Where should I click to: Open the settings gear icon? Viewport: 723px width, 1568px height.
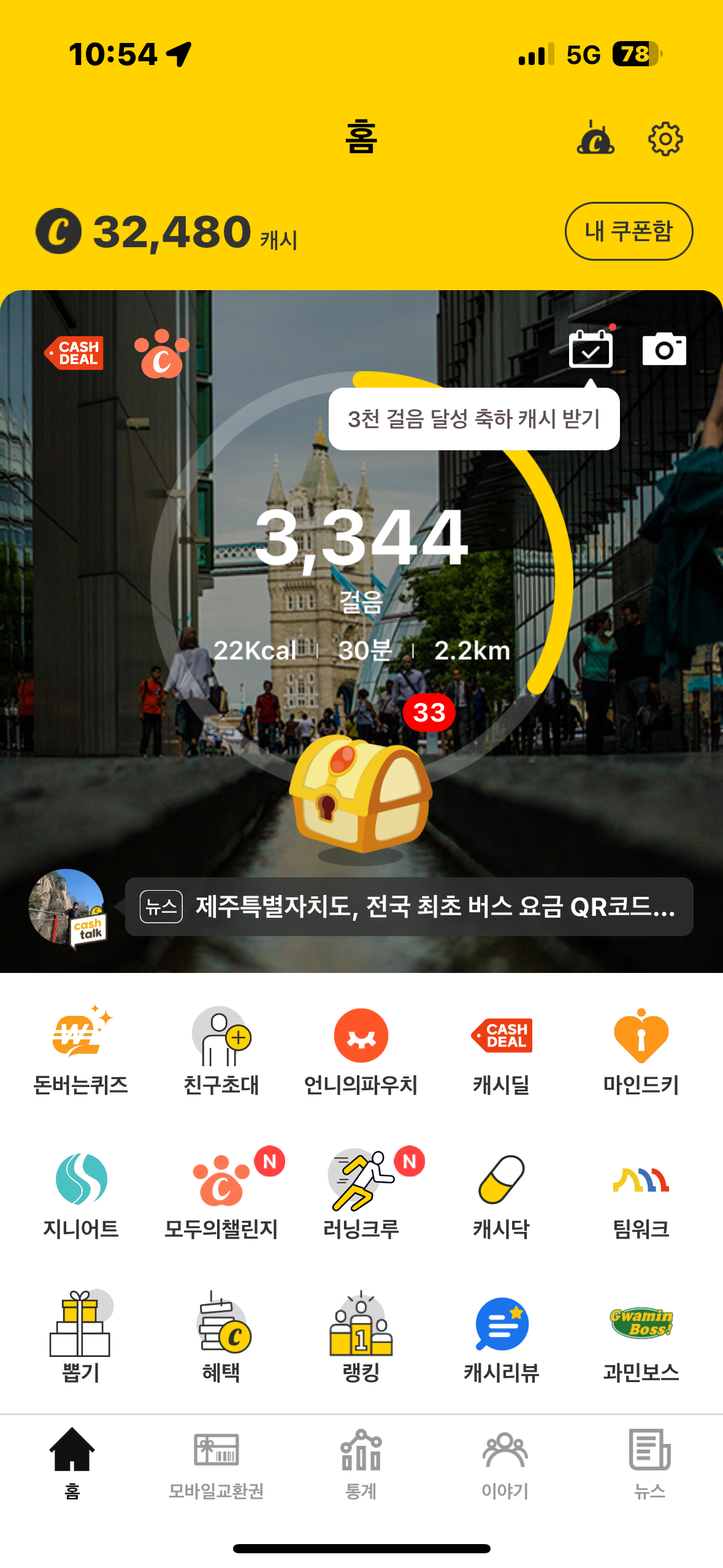(x=665, y=139)
